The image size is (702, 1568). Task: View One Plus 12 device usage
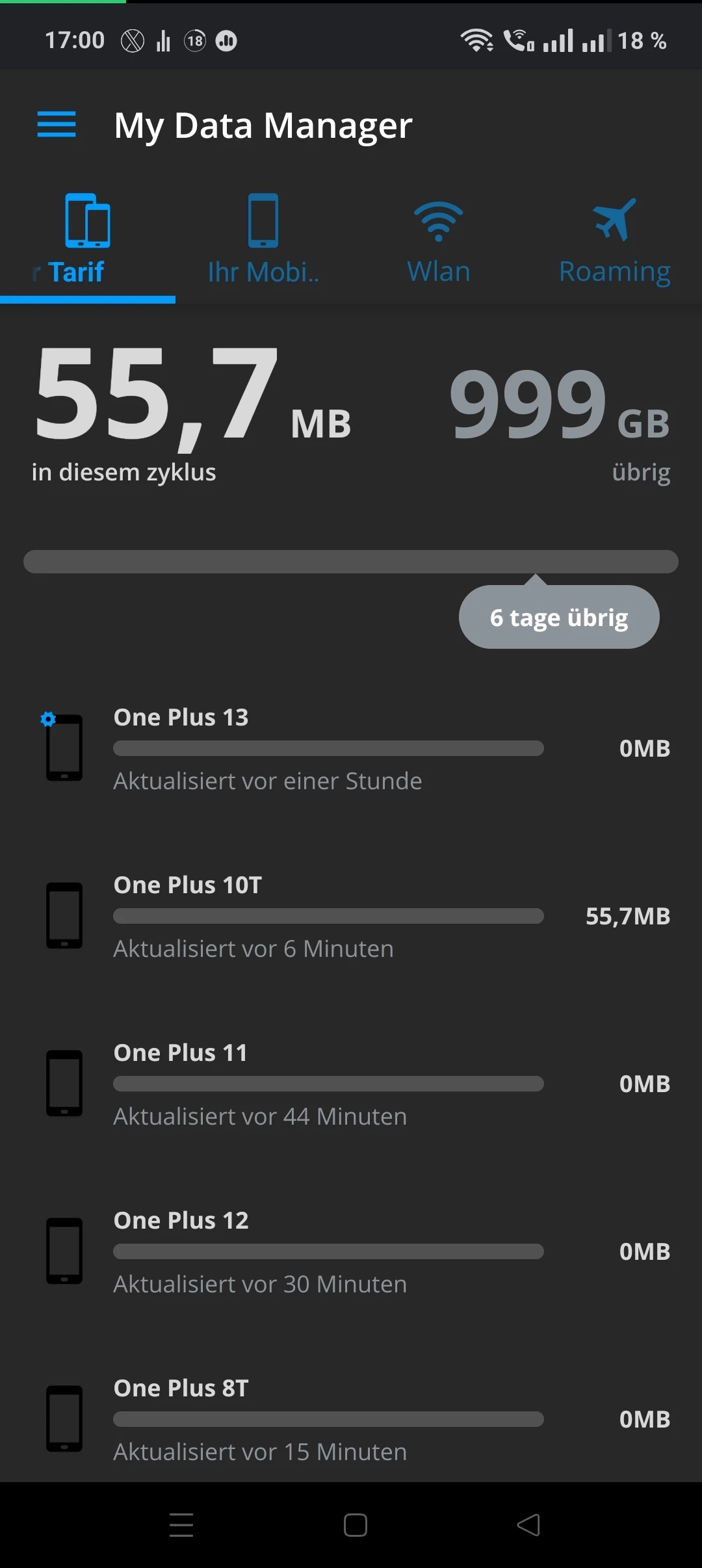click(351, 1251)
